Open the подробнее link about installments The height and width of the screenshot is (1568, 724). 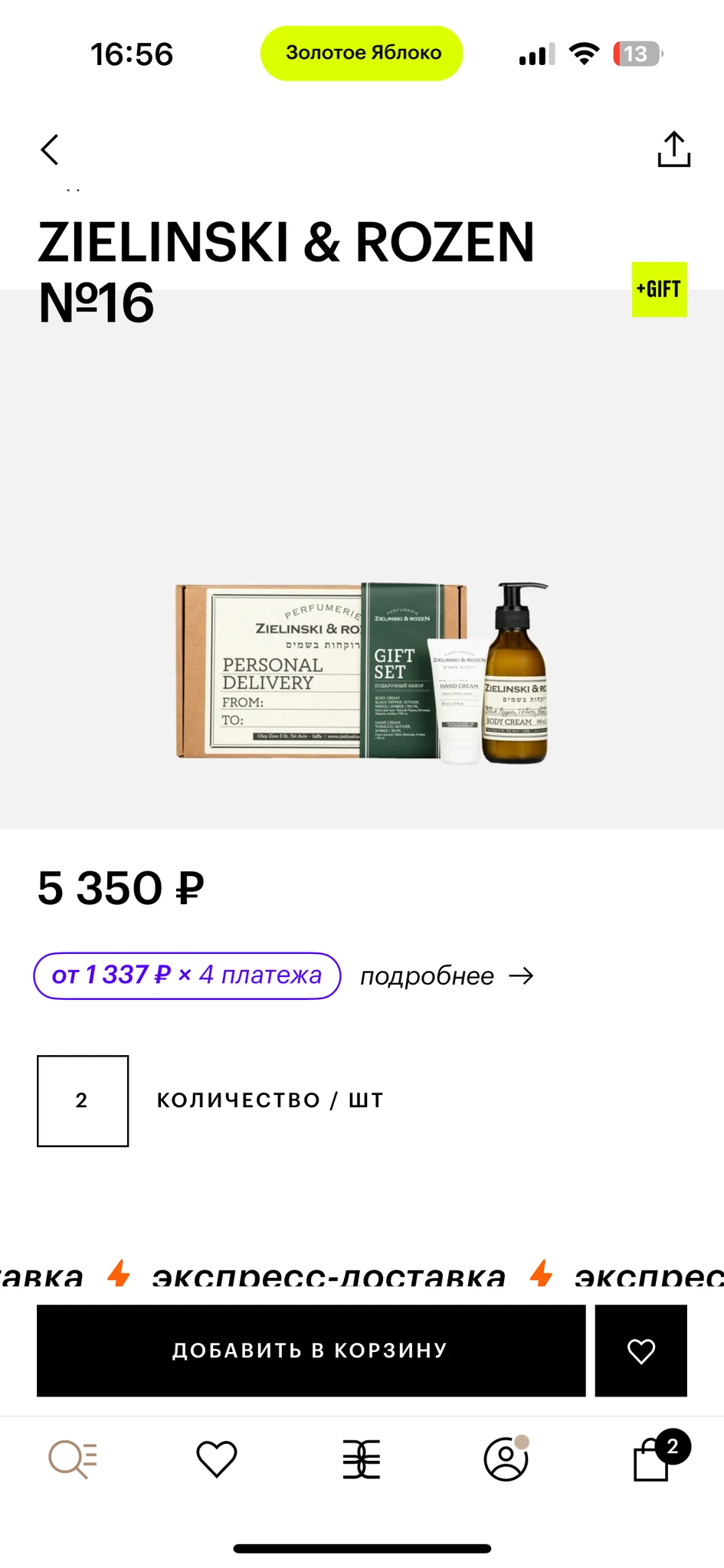click(x=446, y=976)
